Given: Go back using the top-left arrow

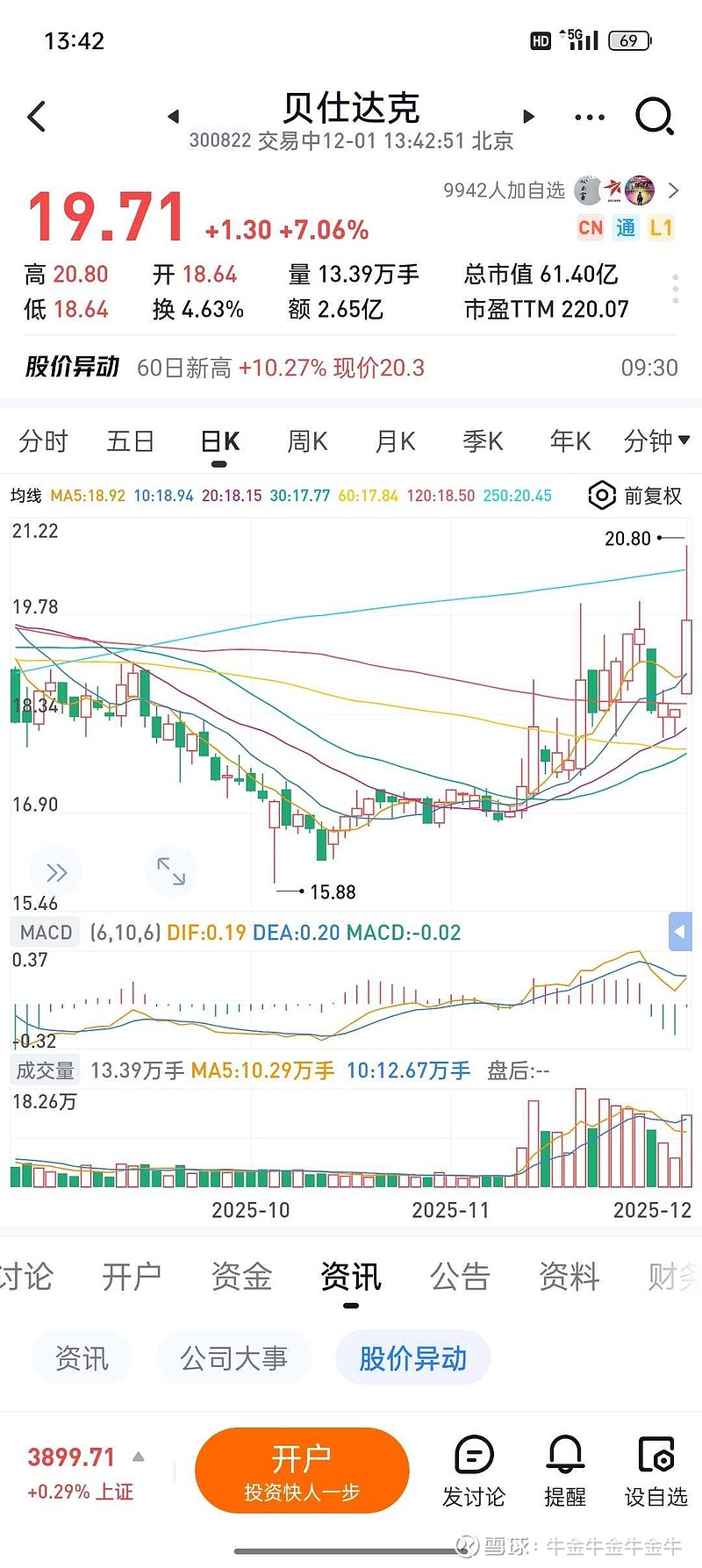Looking at the screenshot, I should click(37, 117).
